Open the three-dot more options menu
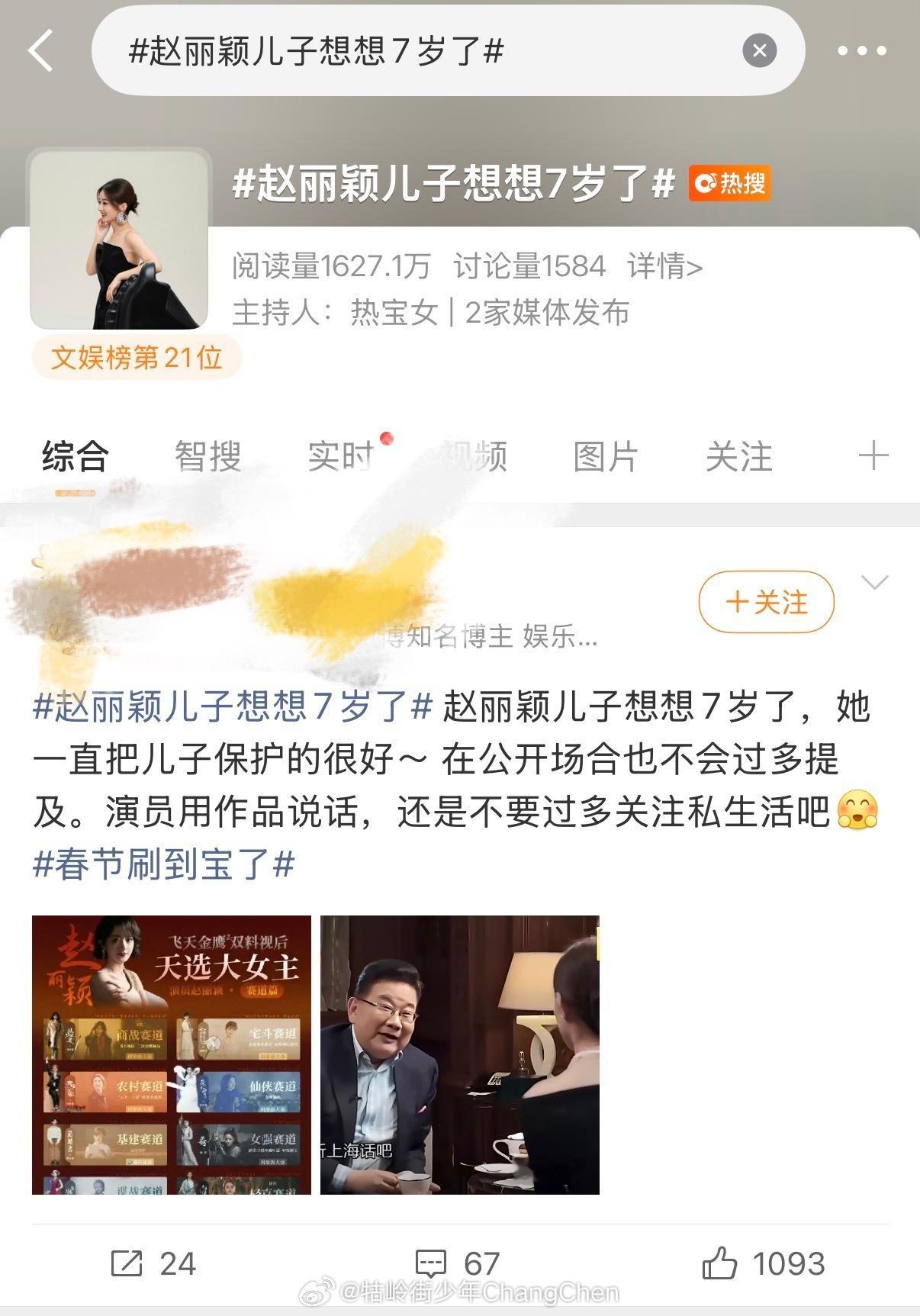 (x=860, y=50)
